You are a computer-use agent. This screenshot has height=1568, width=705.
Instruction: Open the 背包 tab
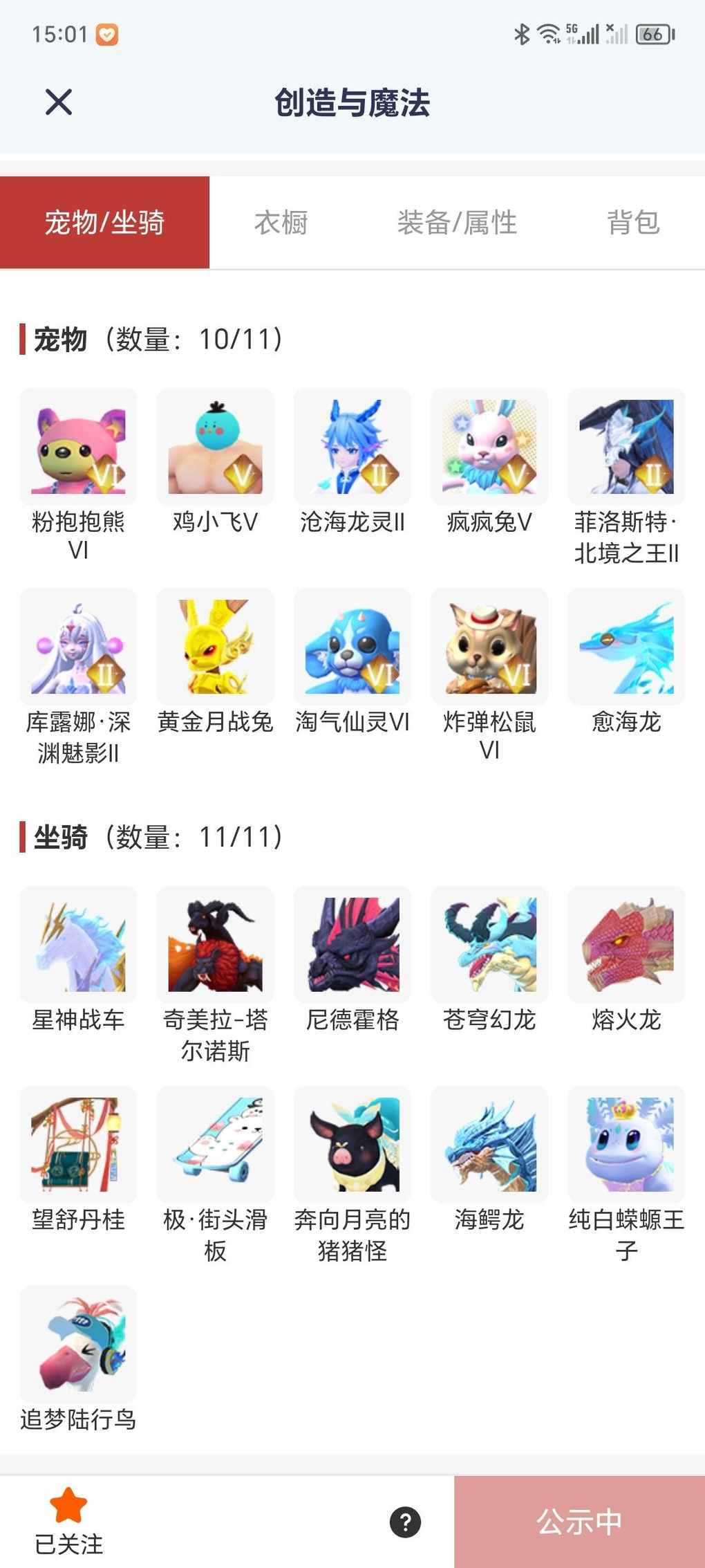click(633, 223)
